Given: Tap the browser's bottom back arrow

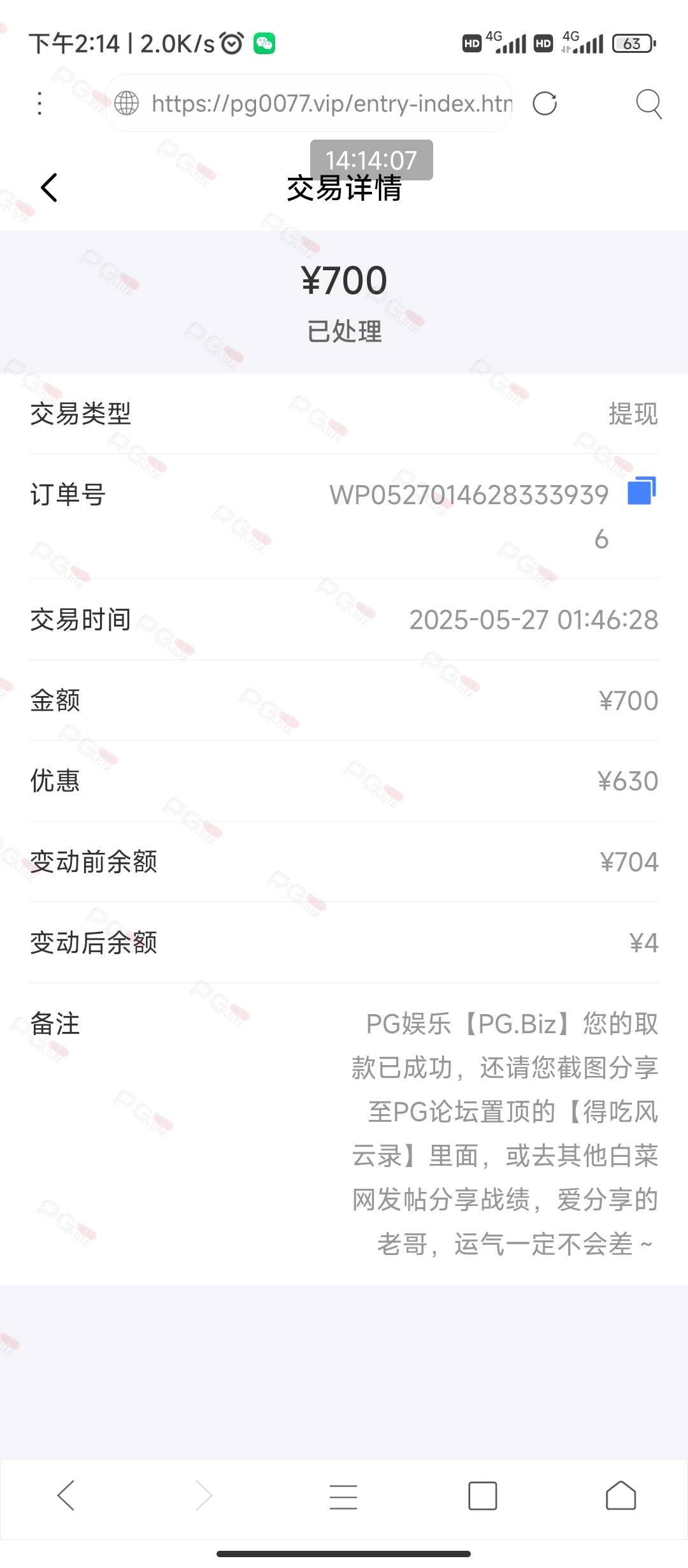Looking at the screenshot, I should pyautogui.click(x=66, y=1495).
